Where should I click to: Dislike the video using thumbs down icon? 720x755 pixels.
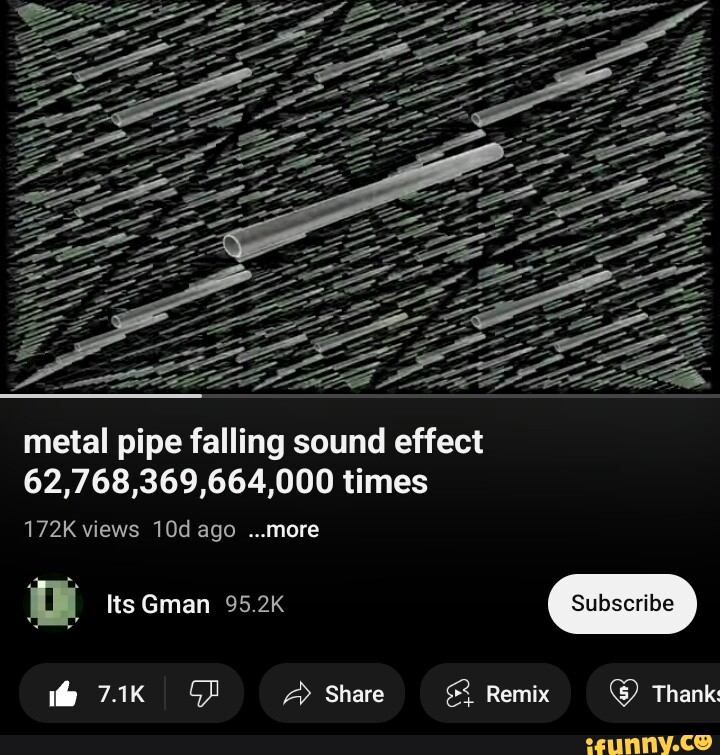coord(204,693)
